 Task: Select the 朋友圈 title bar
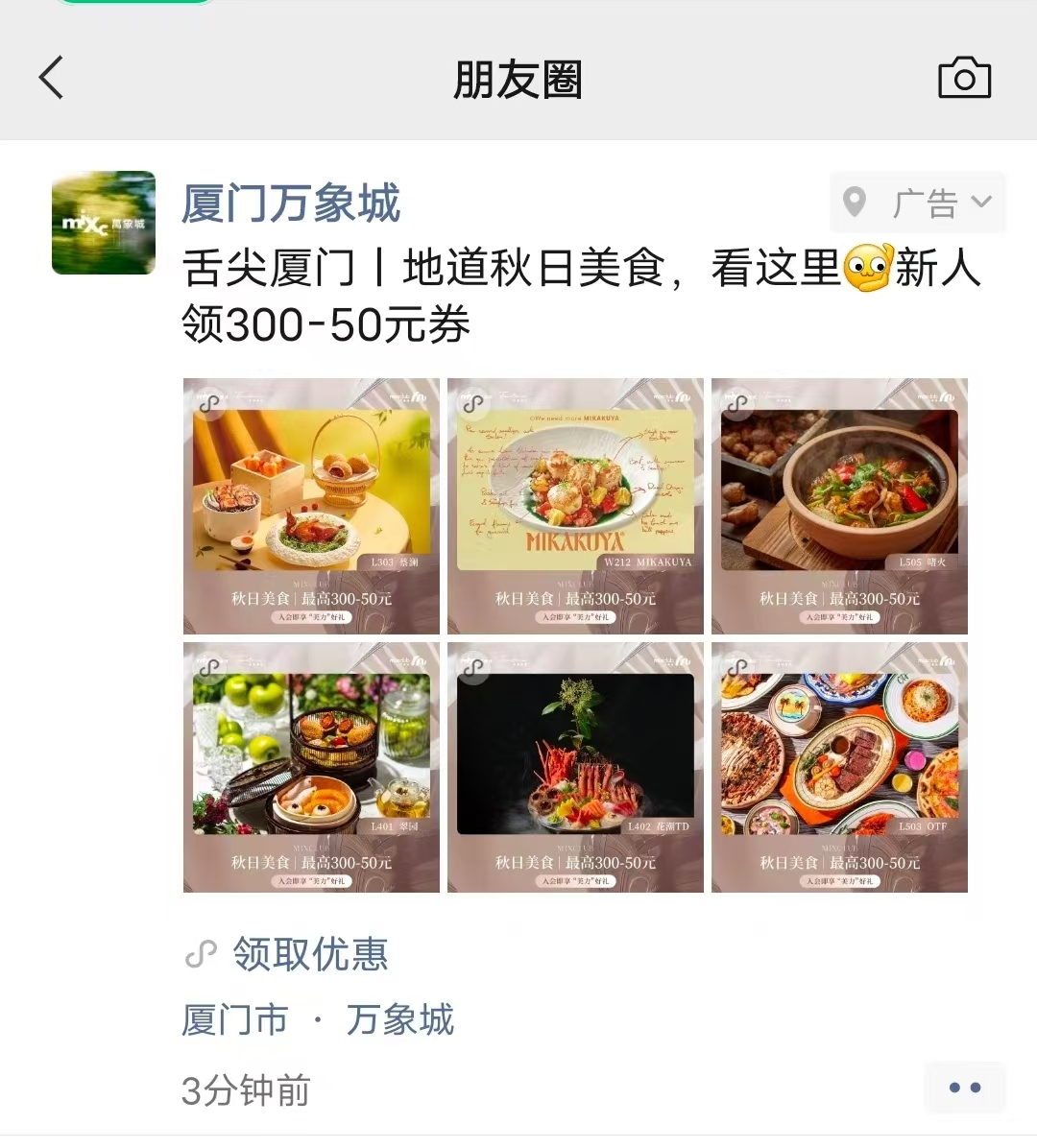(x=518, y=79)
